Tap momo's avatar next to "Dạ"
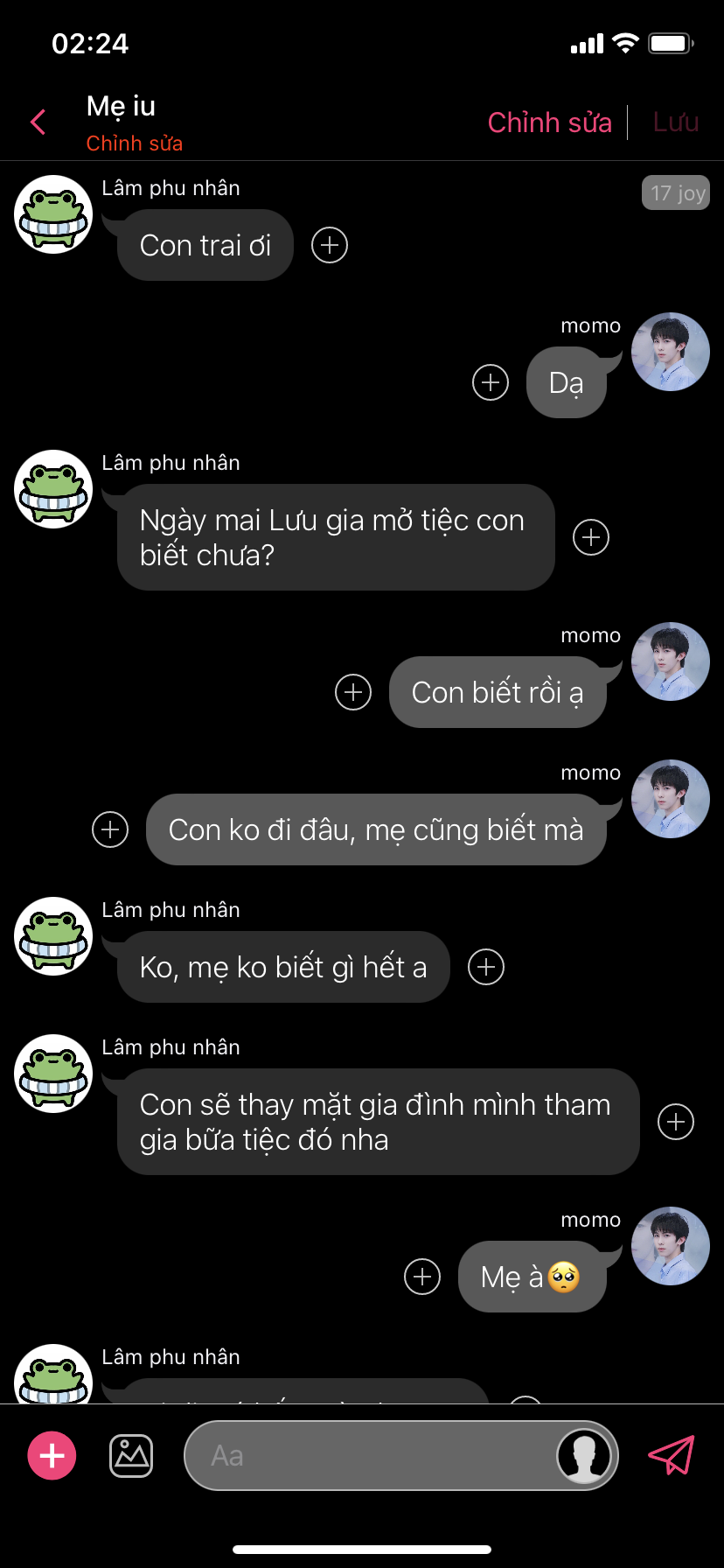Image resolution: width=724 pixels, height=1568 pixels. [671, 352]
